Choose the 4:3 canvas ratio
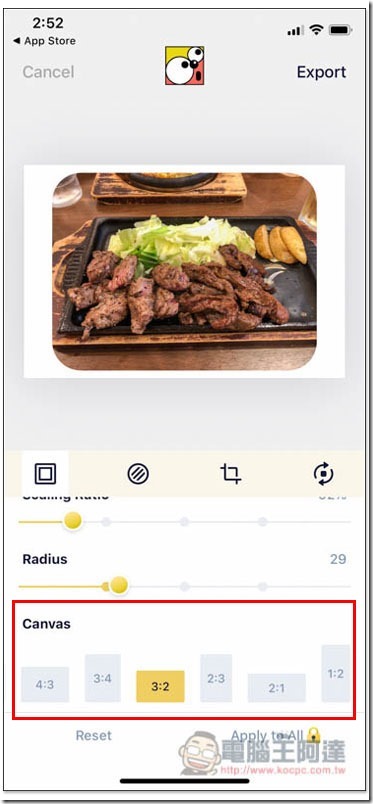373x804 pixels. 45,685
